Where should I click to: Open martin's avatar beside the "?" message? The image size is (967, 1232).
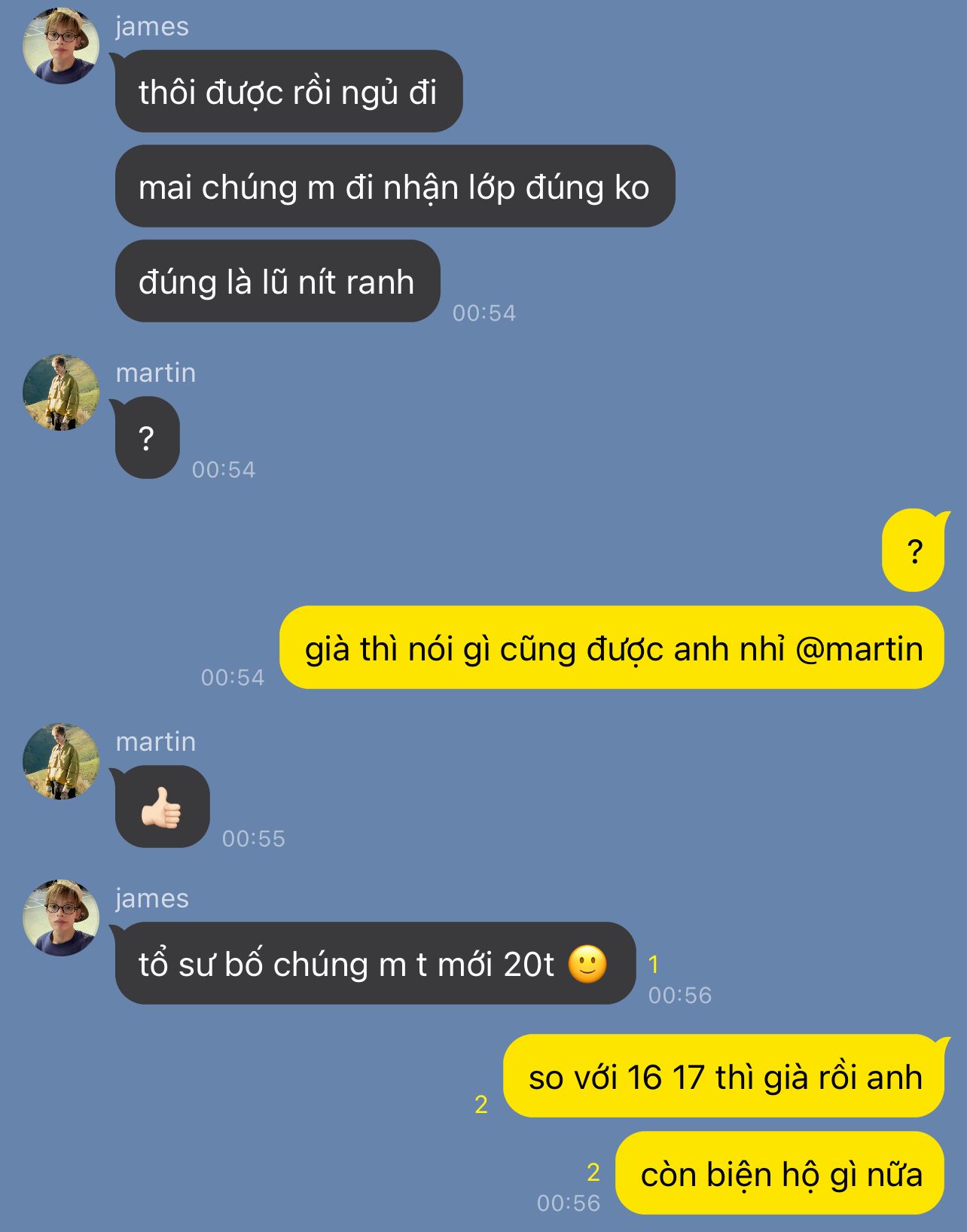(x=61, y=392)
